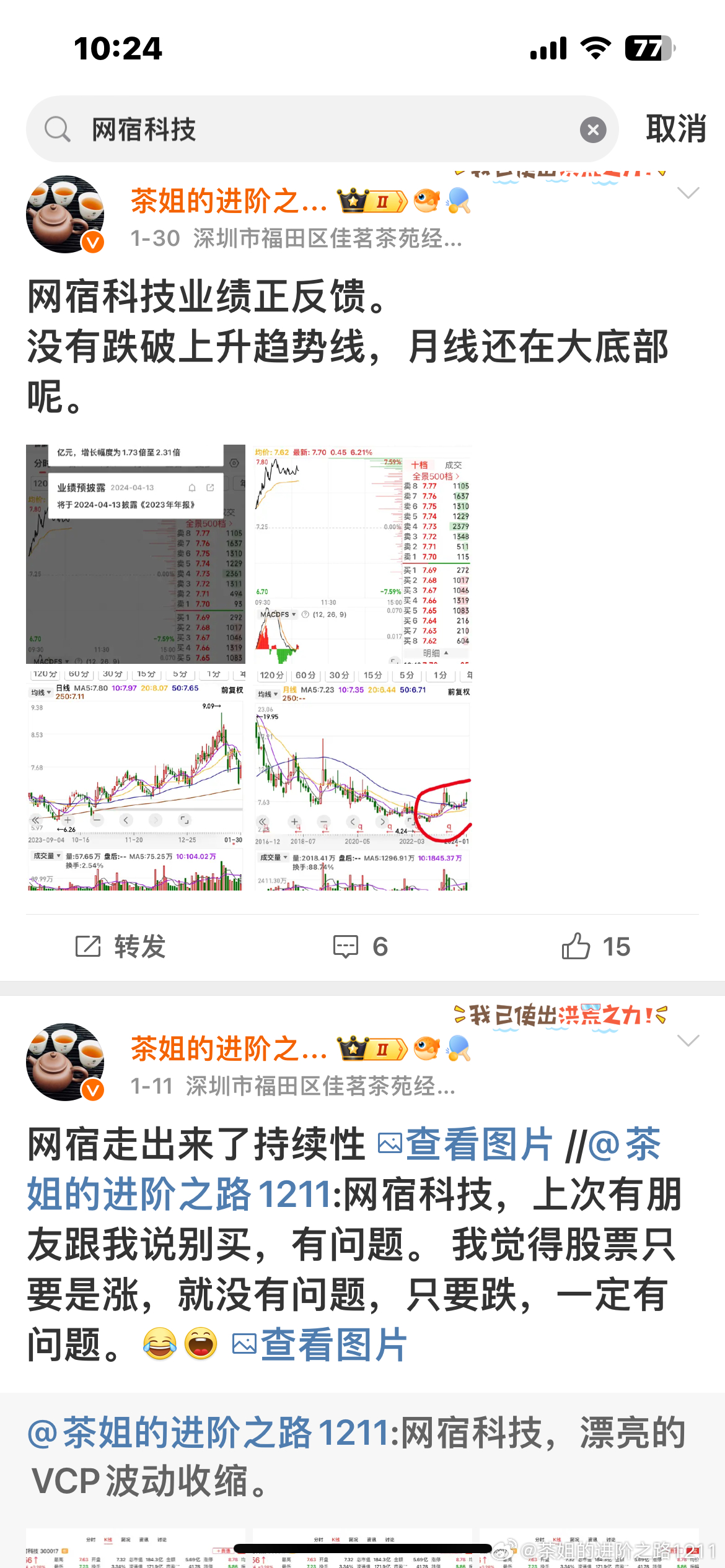Expand options chevron on 1-30 post
725x1568 pixels.
[688, 193]
